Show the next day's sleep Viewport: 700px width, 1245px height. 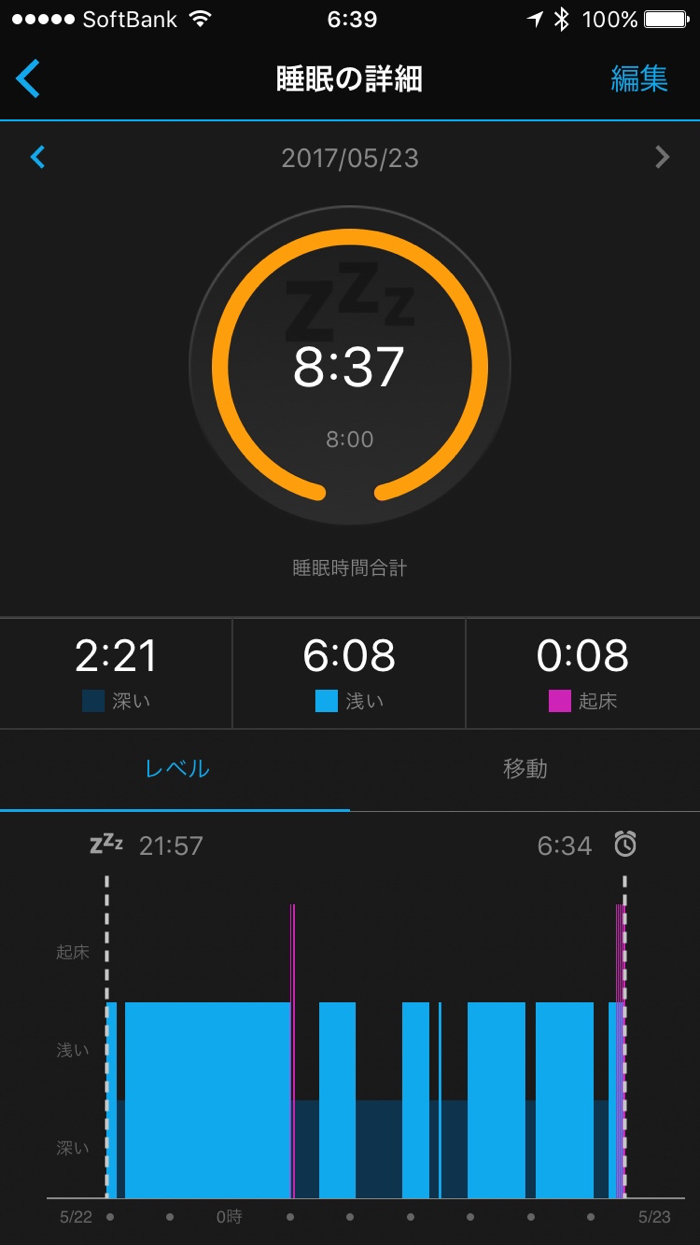click(662, 157)
